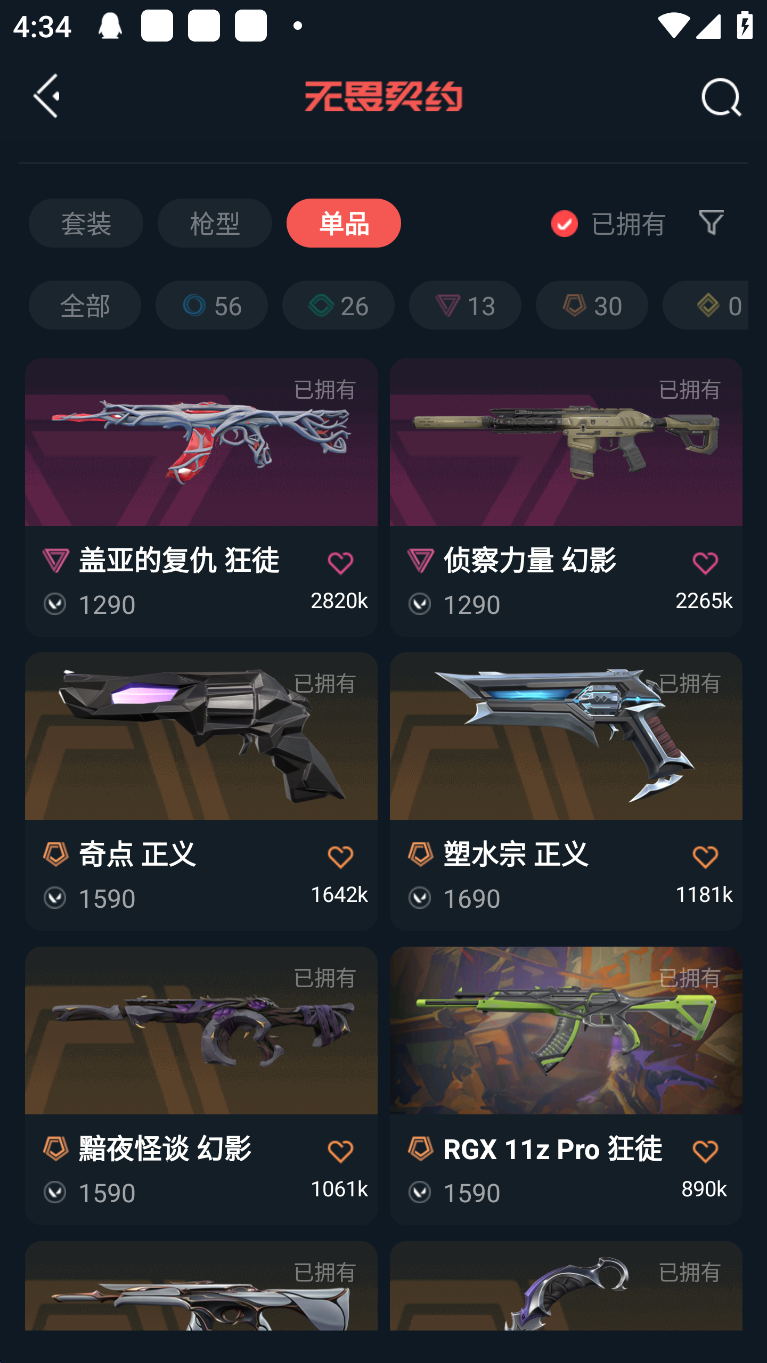Filter by the blue tier chip 56
This screenshot has width=767, height=1363.
211,305
